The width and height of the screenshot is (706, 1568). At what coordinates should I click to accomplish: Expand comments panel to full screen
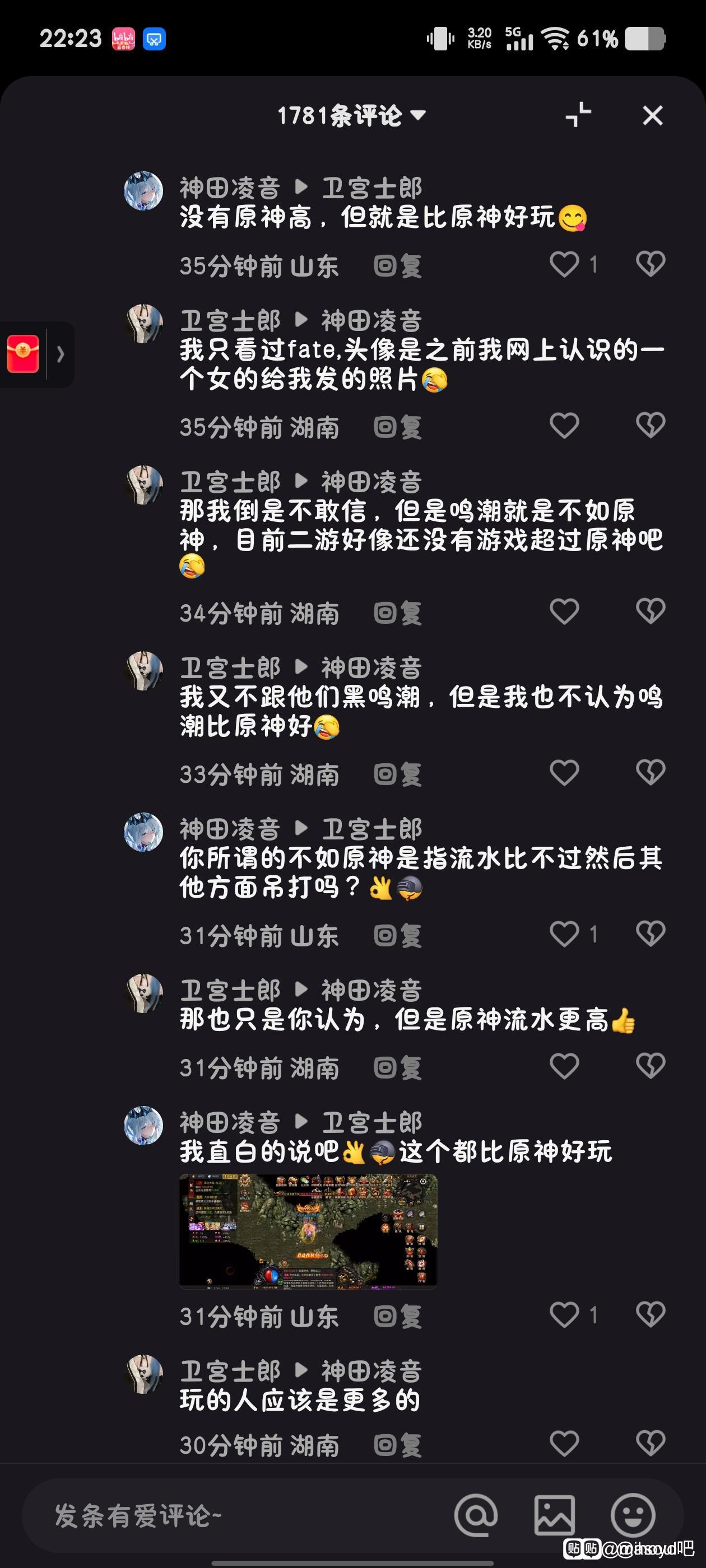point(578,115)
